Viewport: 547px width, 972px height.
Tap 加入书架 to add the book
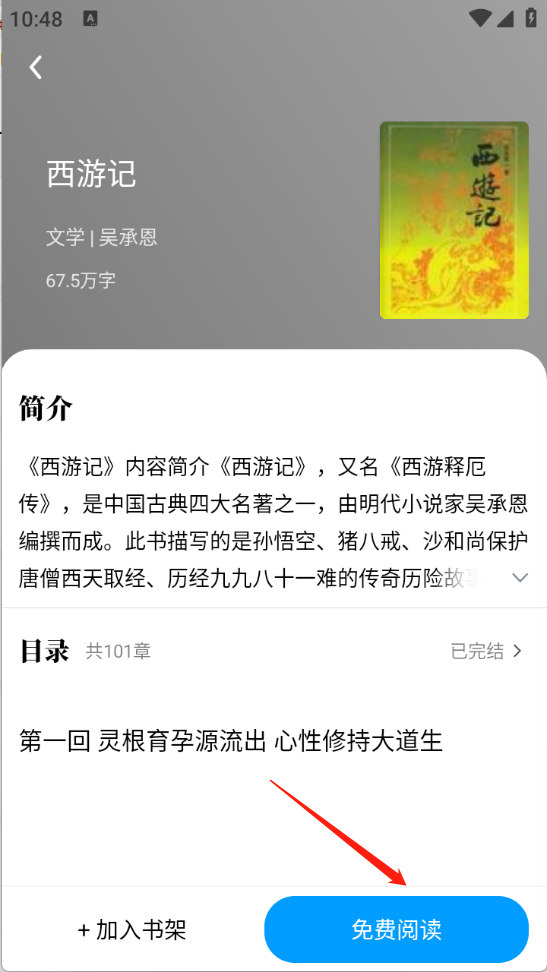click(132, 930)
